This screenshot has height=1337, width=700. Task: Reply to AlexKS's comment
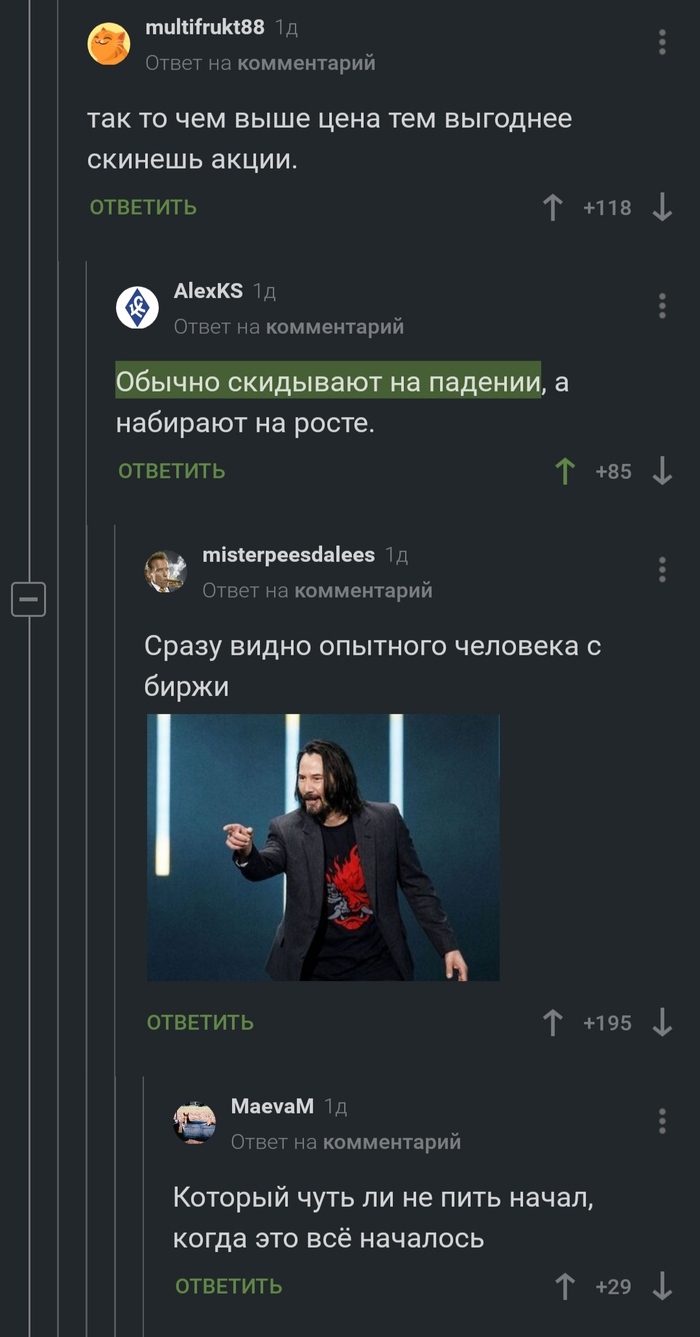(171, 471)
